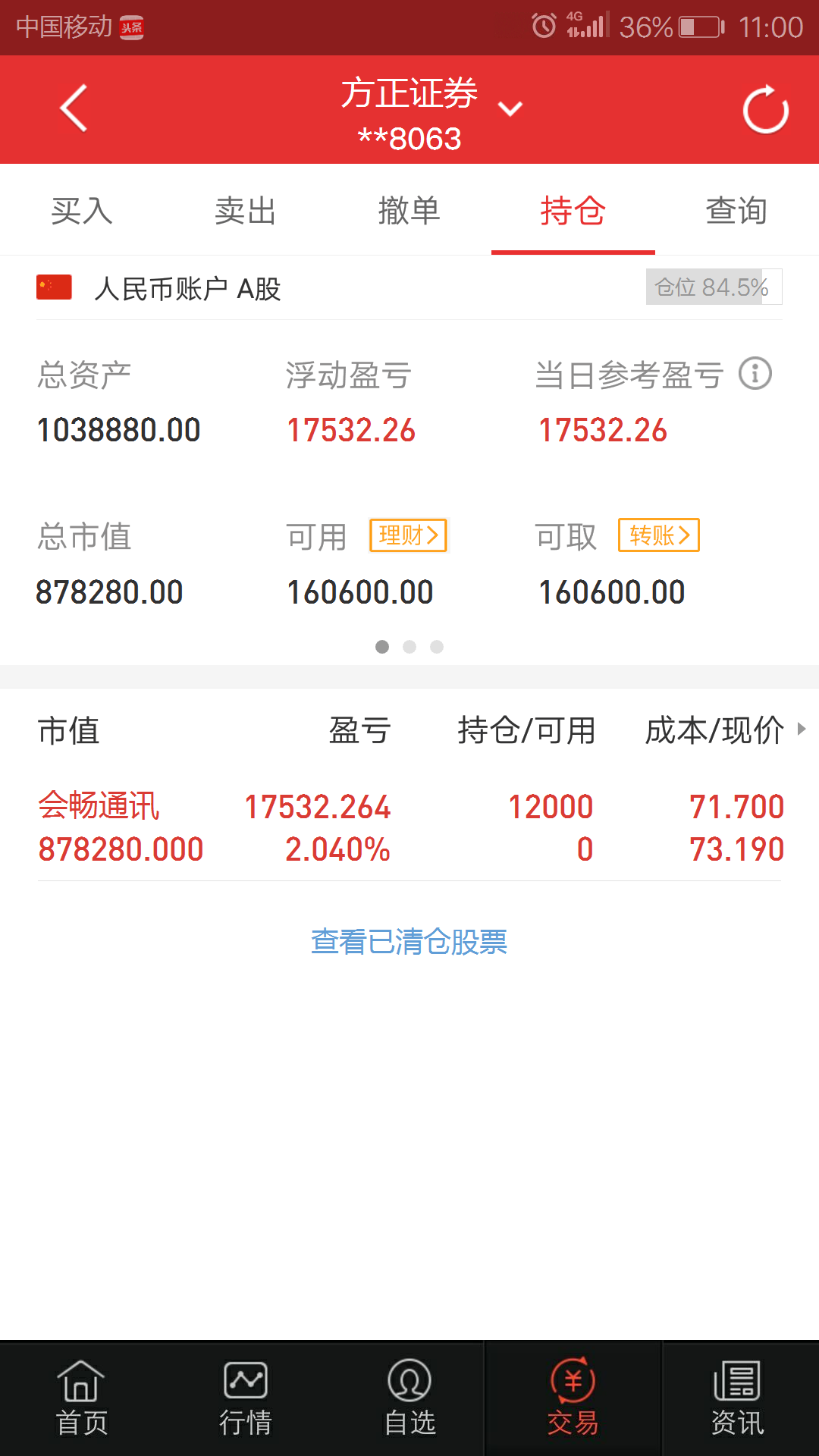Open the 资讯 news icon

(x=737, y=1395)
